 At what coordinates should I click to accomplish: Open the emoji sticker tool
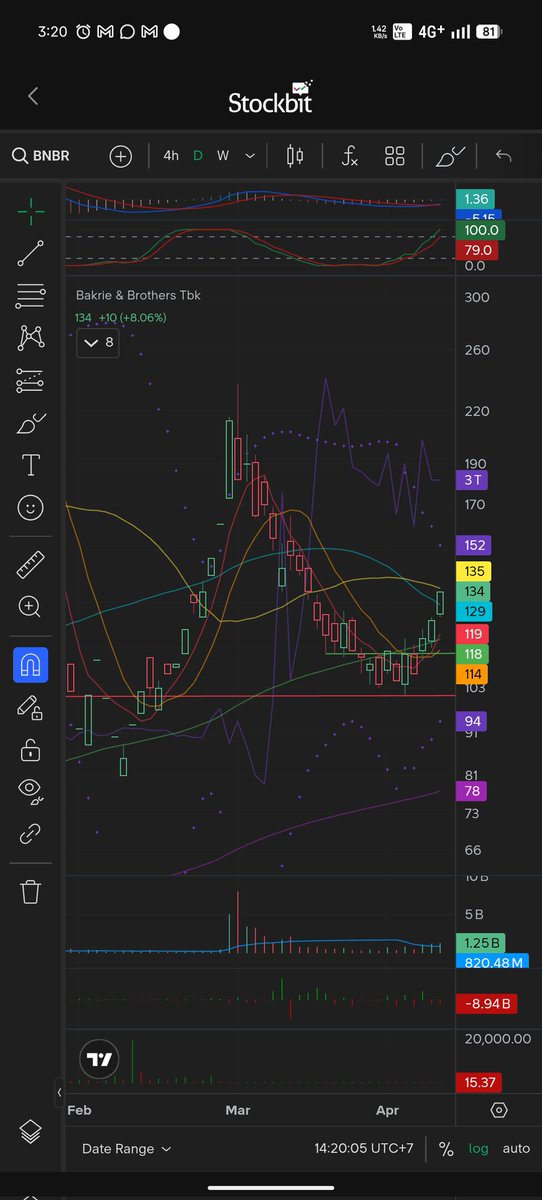click(x=31, y=508)
